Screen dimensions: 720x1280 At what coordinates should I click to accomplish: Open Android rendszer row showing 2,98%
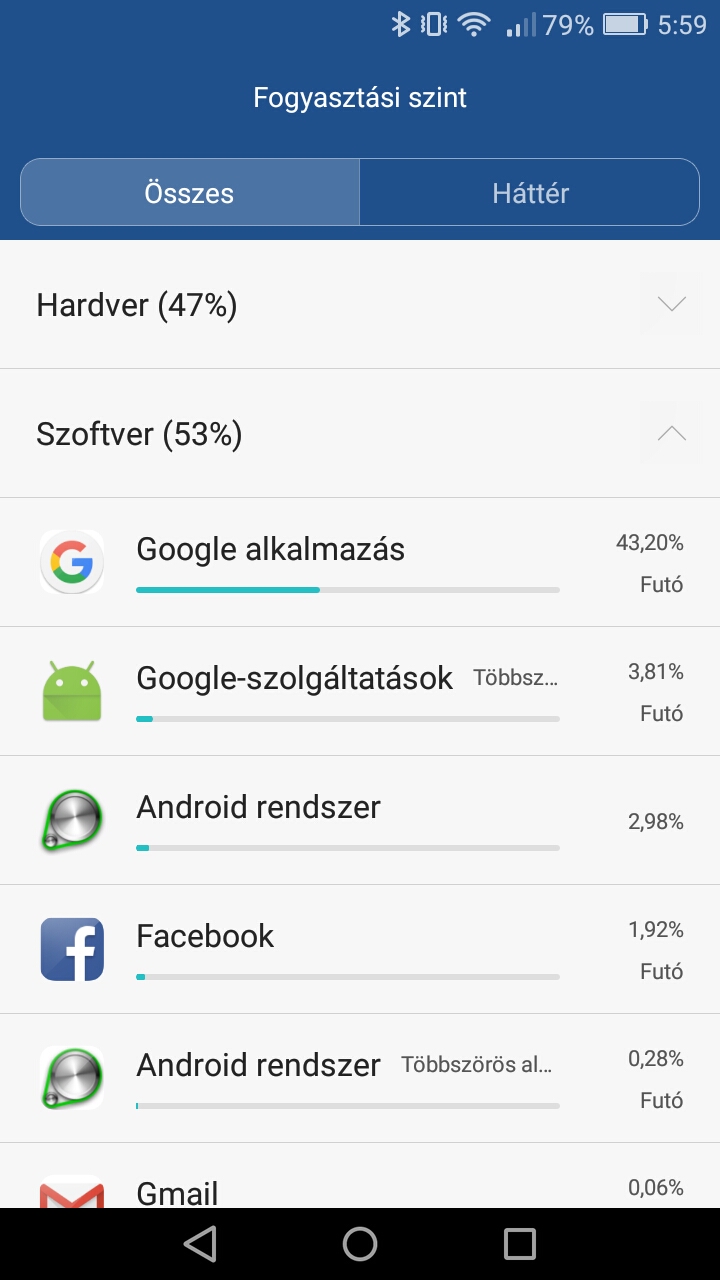coord(360,821)
